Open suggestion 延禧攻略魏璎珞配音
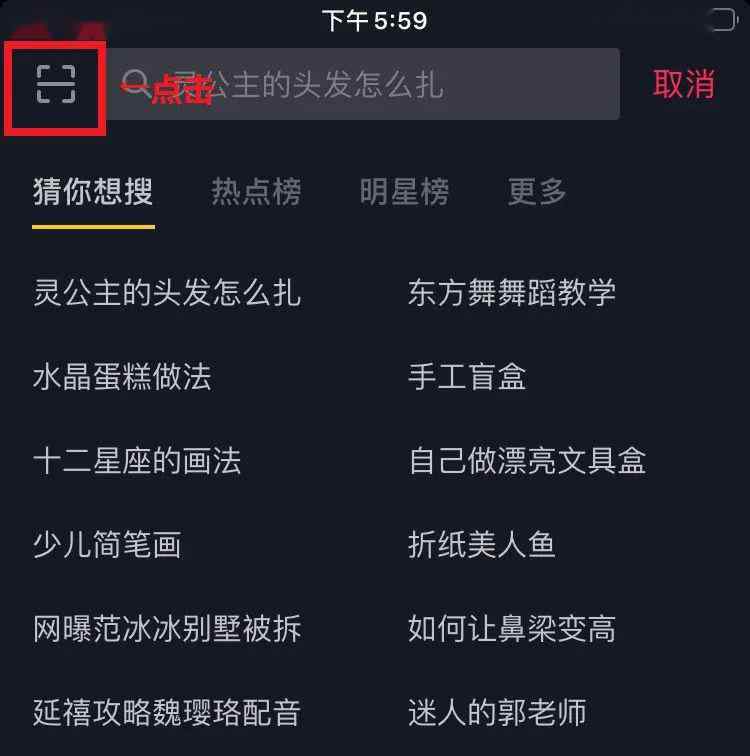 point(167,713)
